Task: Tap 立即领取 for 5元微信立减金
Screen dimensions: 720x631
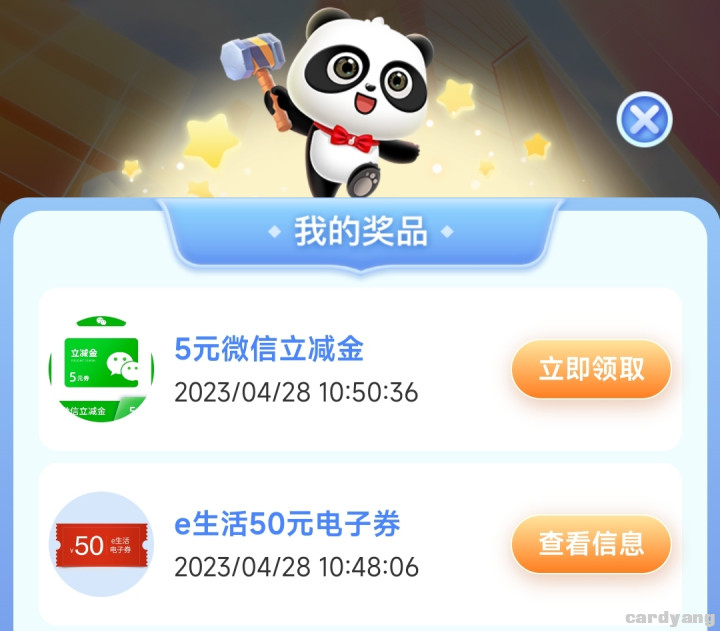Action: click(591, 369)
